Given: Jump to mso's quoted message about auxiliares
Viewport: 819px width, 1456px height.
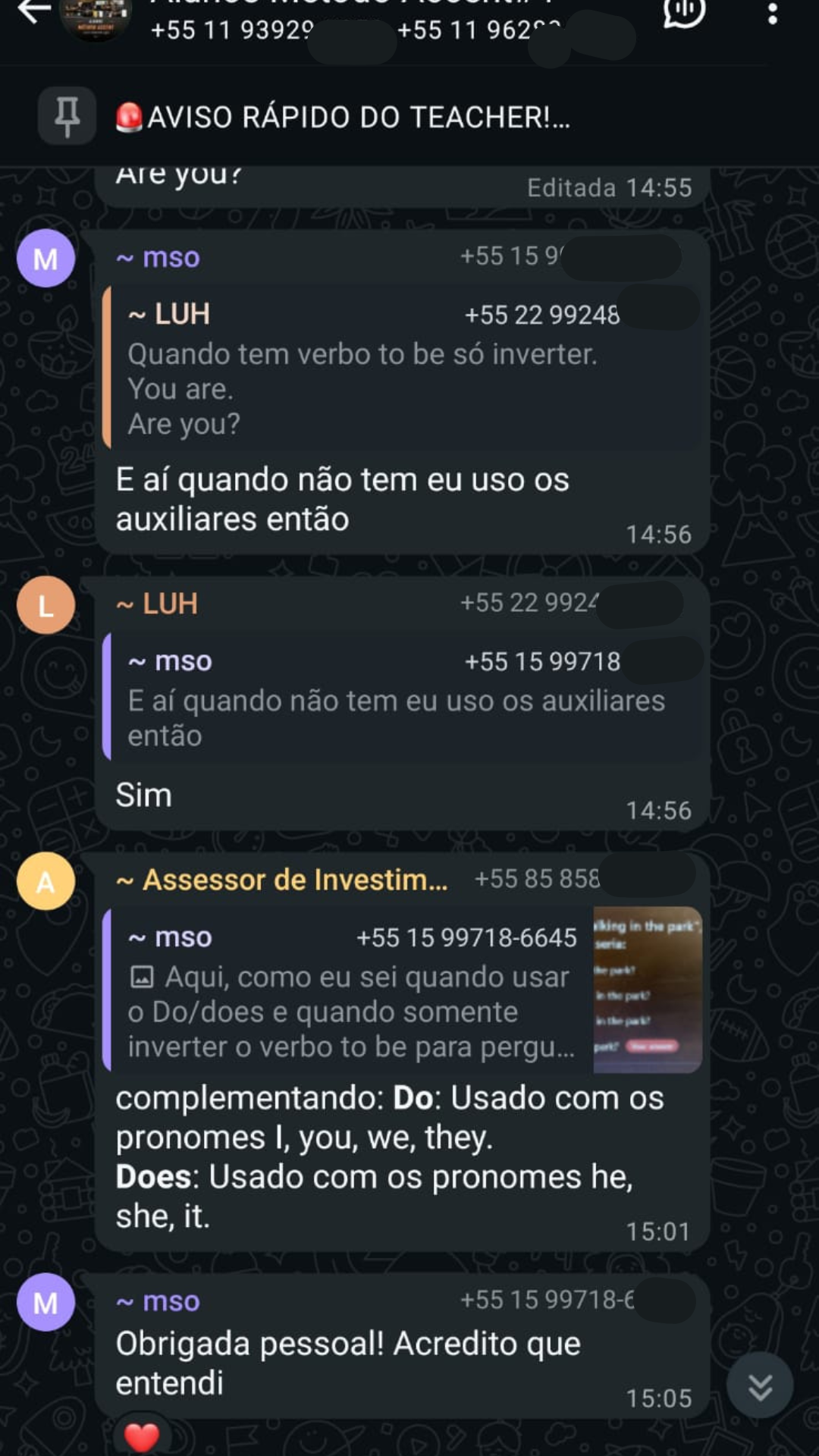Looking at the screenshot, I should pos(402,698).
